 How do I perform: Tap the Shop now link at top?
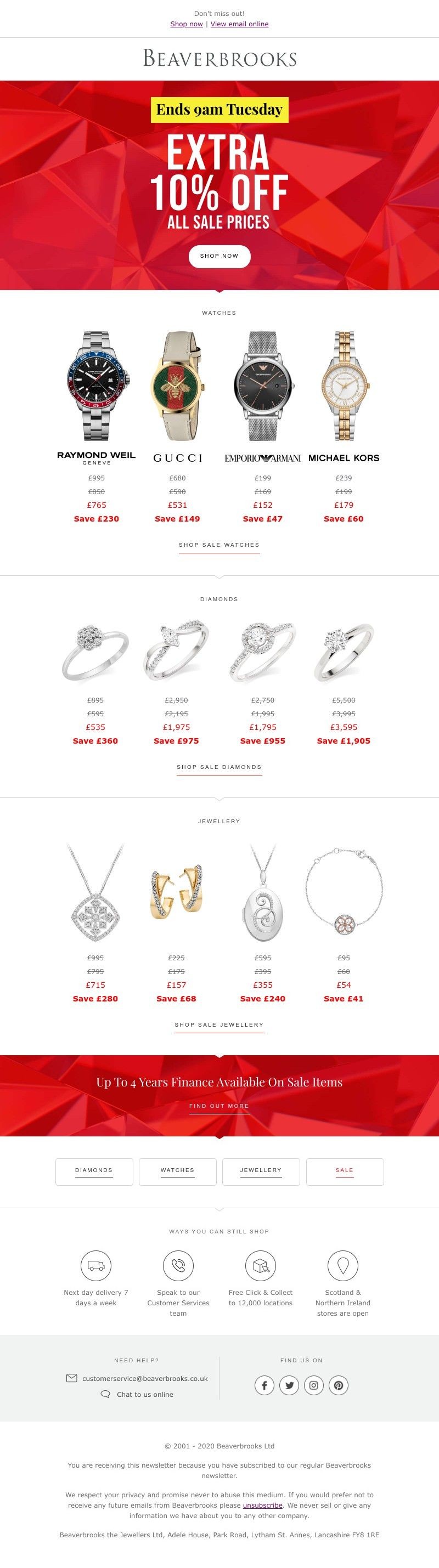pyautogui.click(x=187, y=24)
